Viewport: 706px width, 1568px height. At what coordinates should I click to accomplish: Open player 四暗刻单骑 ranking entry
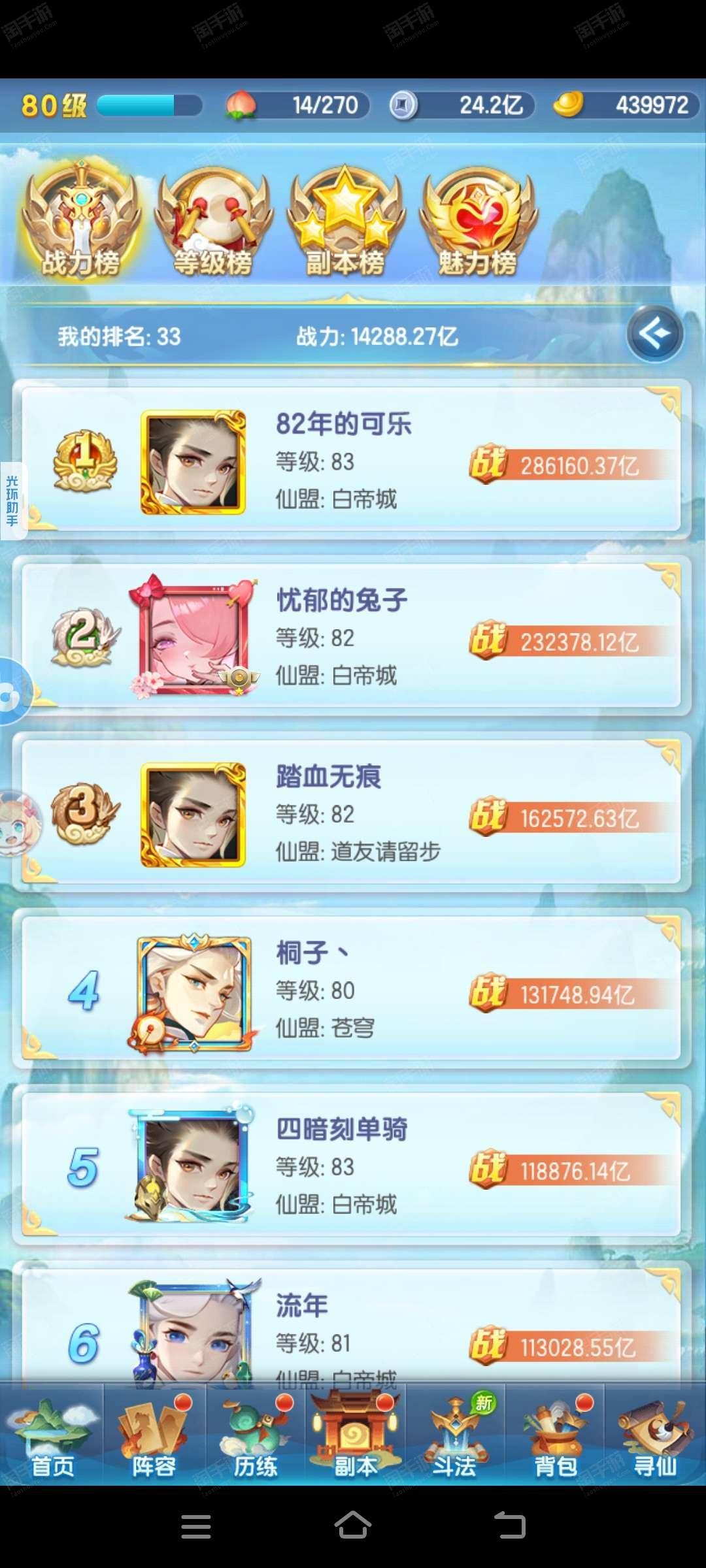coord(352,1165)
